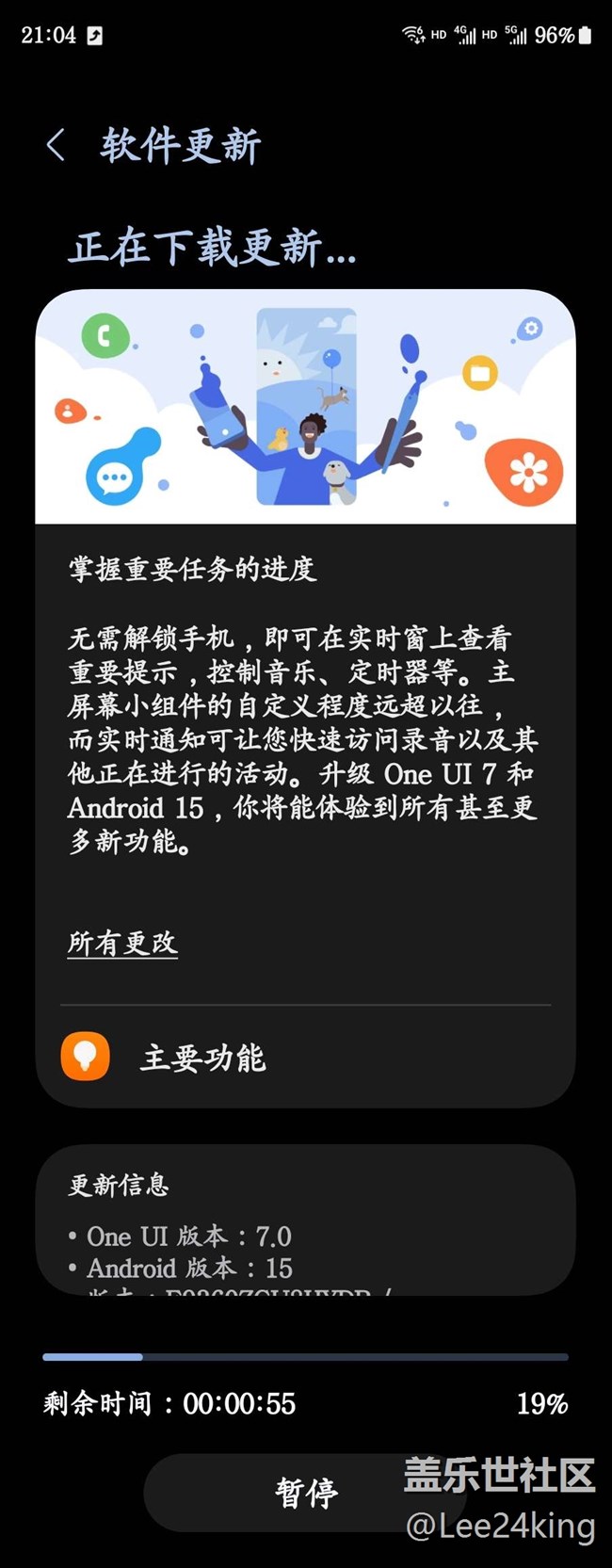Open the 所有更改 link

(x=122, y=943)
